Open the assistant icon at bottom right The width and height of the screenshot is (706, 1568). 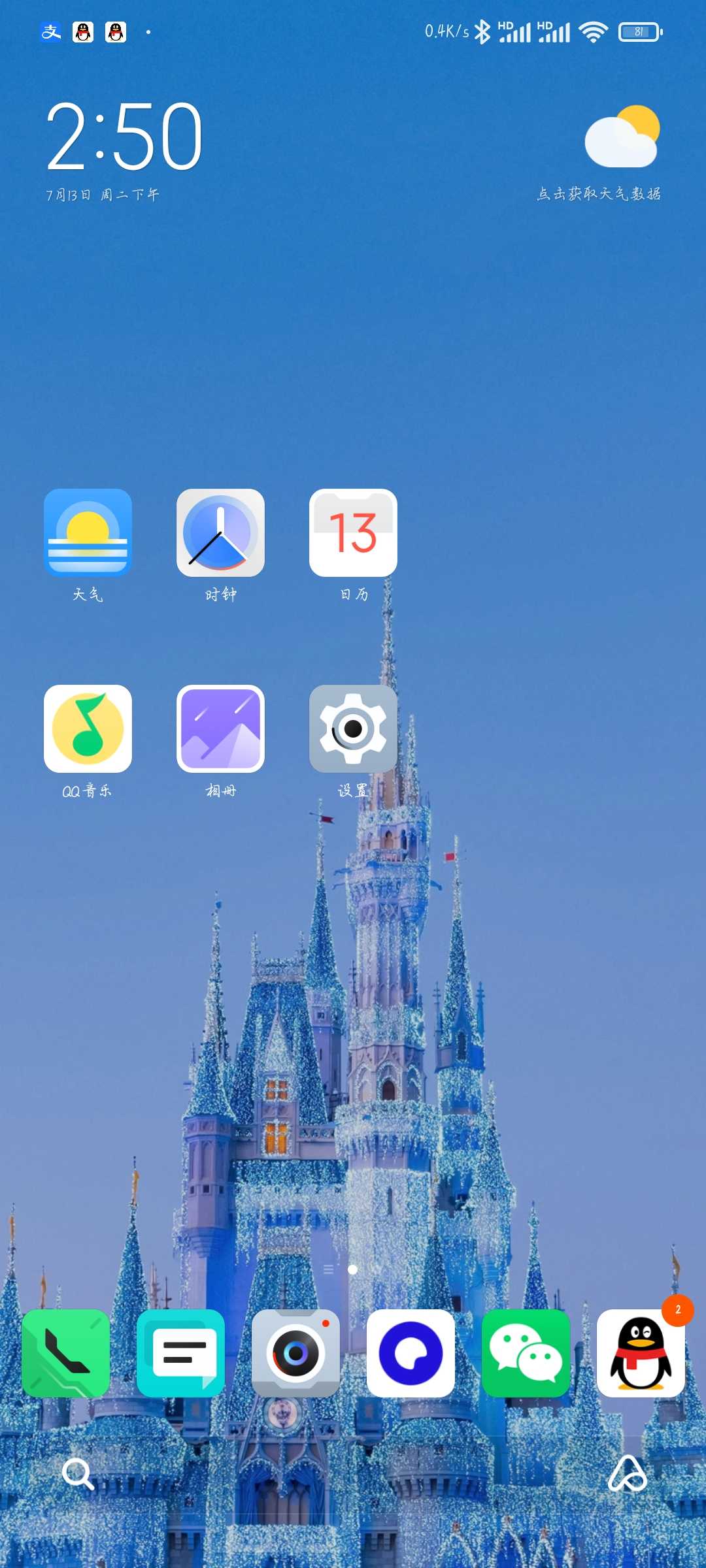pyautogui.click(x=628, y=1473)
